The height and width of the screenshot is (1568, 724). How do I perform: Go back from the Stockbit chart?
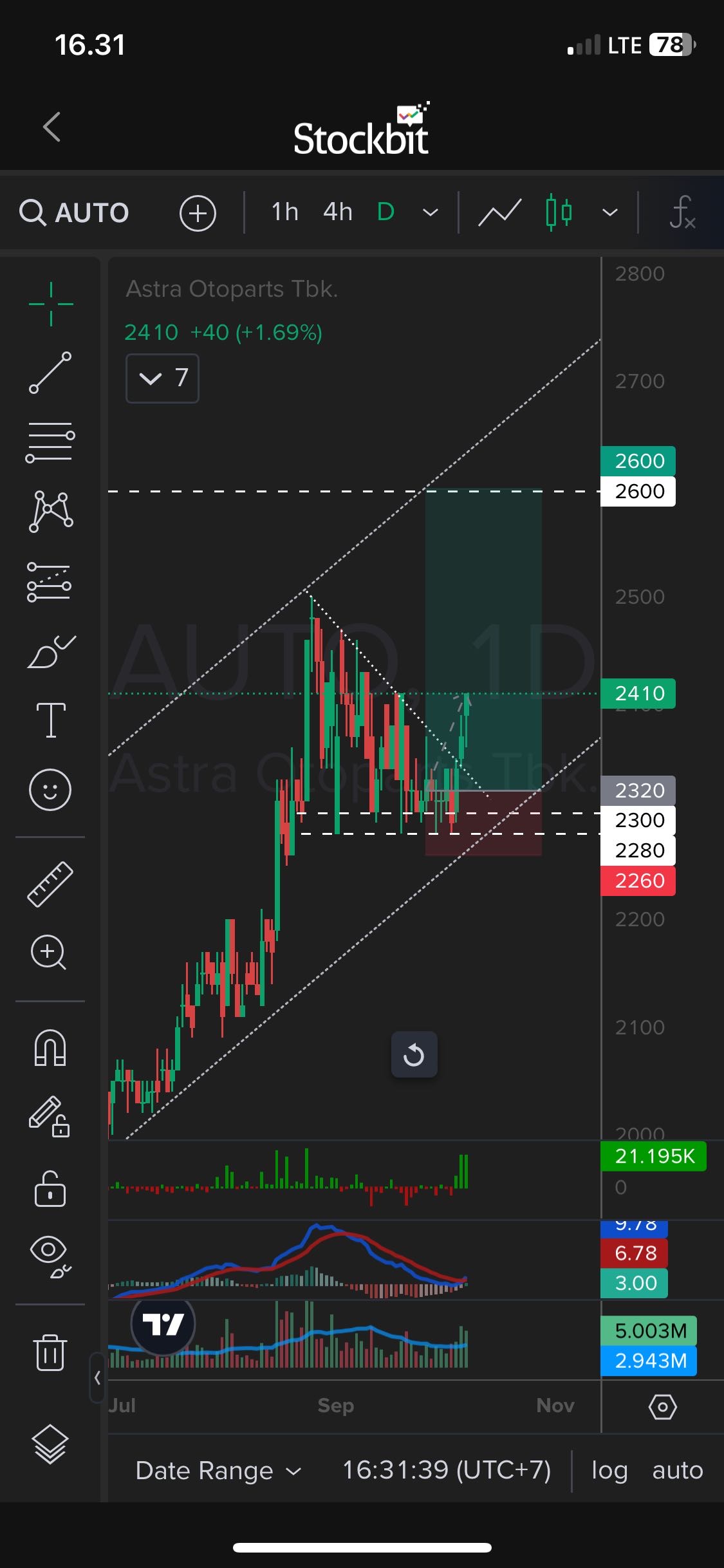51,127
